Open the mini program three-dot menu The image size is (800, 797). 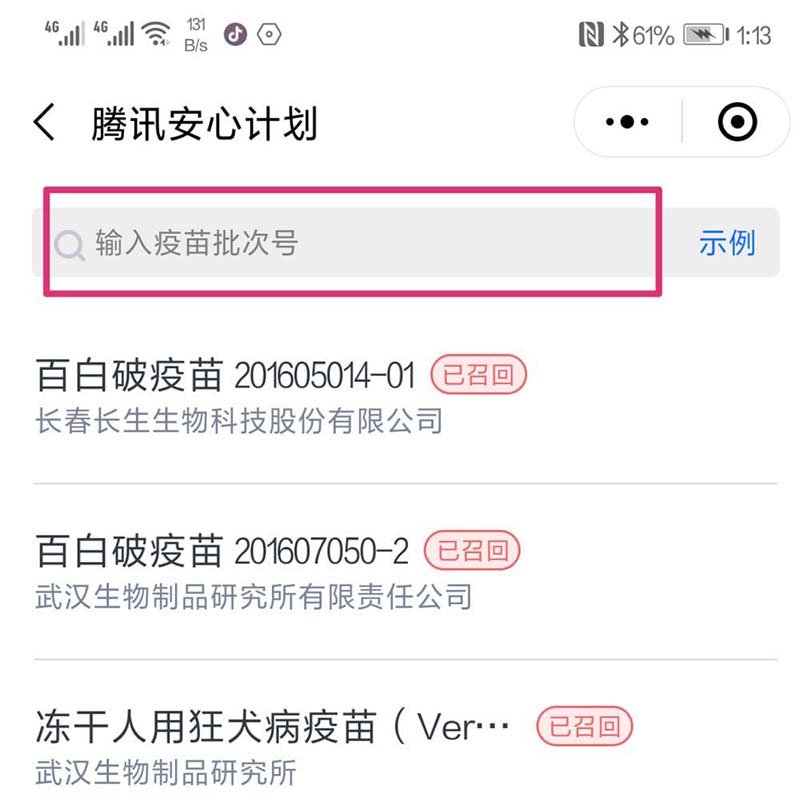click(x=628, y=122)
